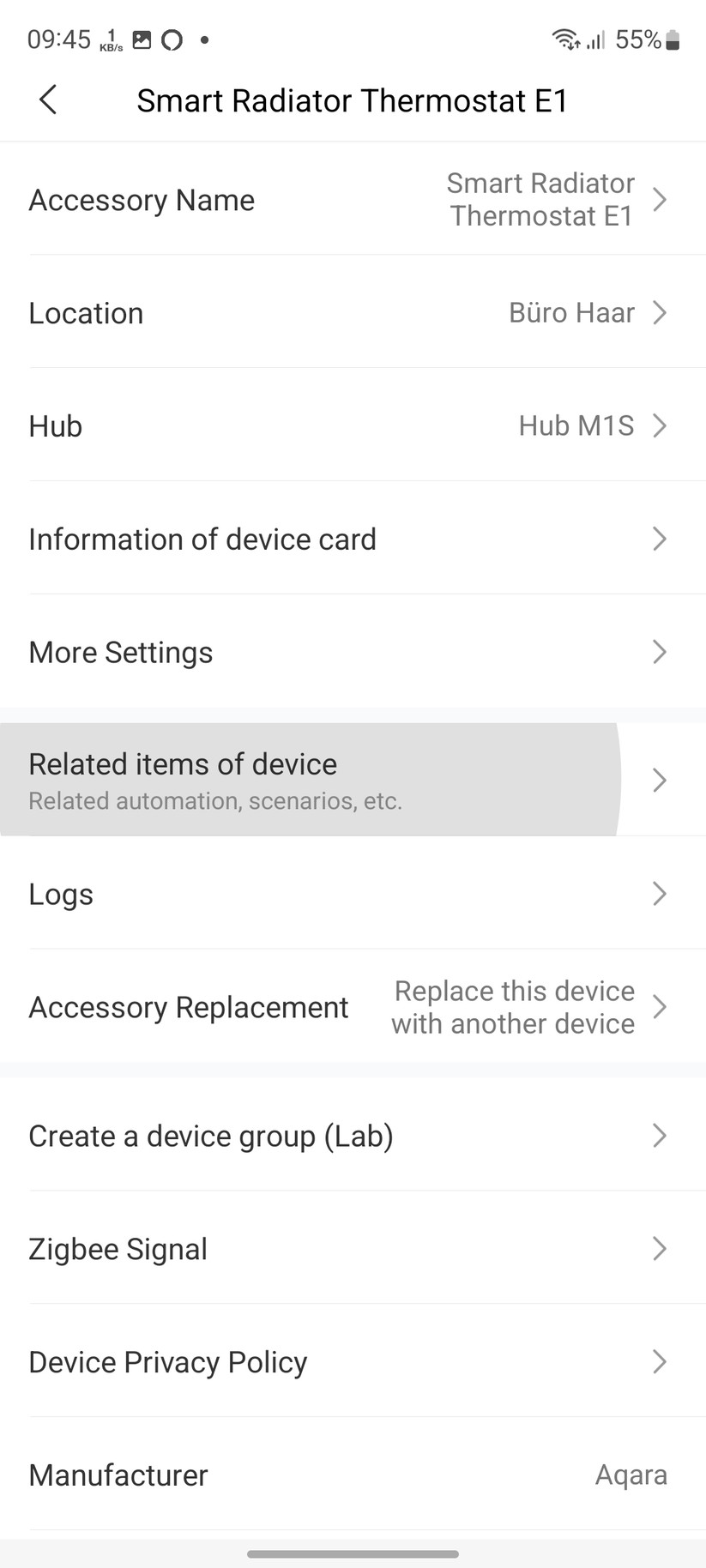706x1568 pixels.
Task: Open Device Privacy Policy chevron
Action: pos(659,1361)
